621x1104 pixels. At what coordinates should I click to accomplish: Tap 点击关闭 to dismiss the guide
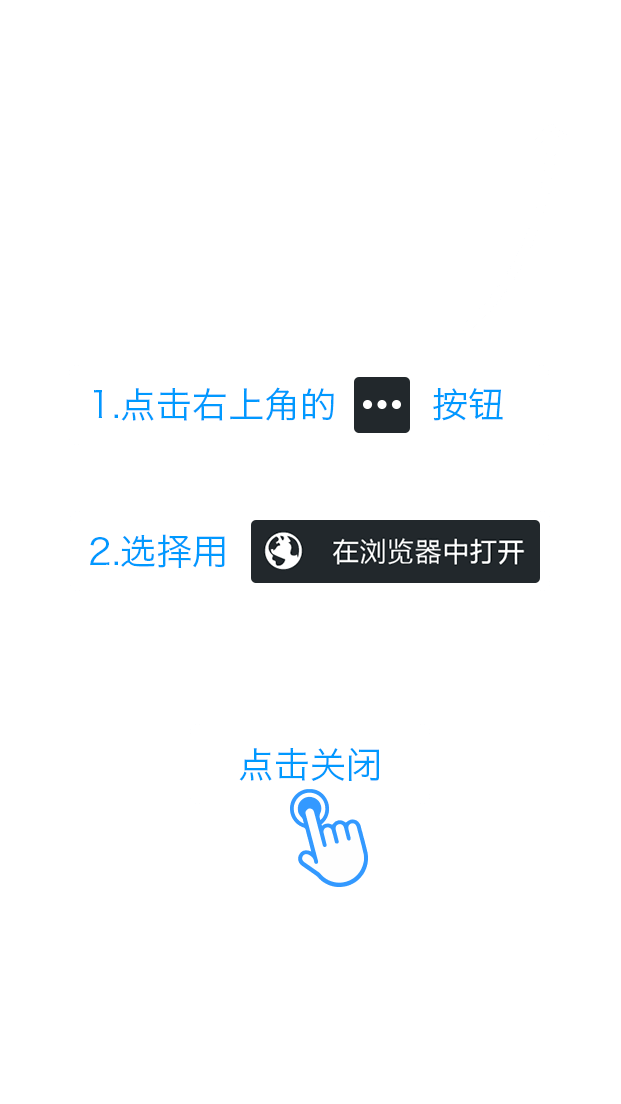tap(310, 764)
